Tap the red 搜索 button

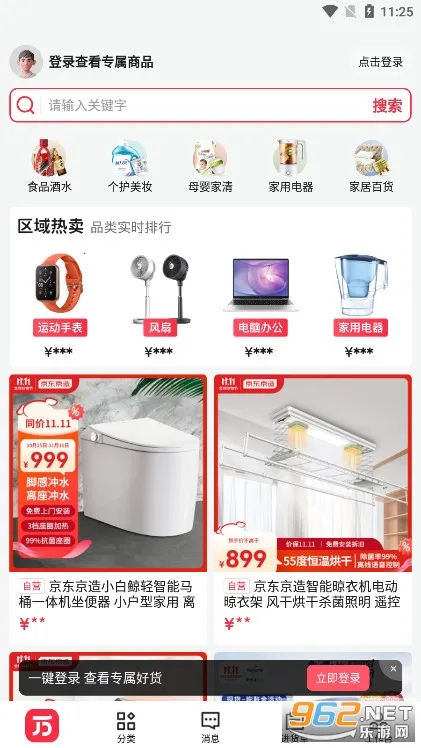(387, 105)
